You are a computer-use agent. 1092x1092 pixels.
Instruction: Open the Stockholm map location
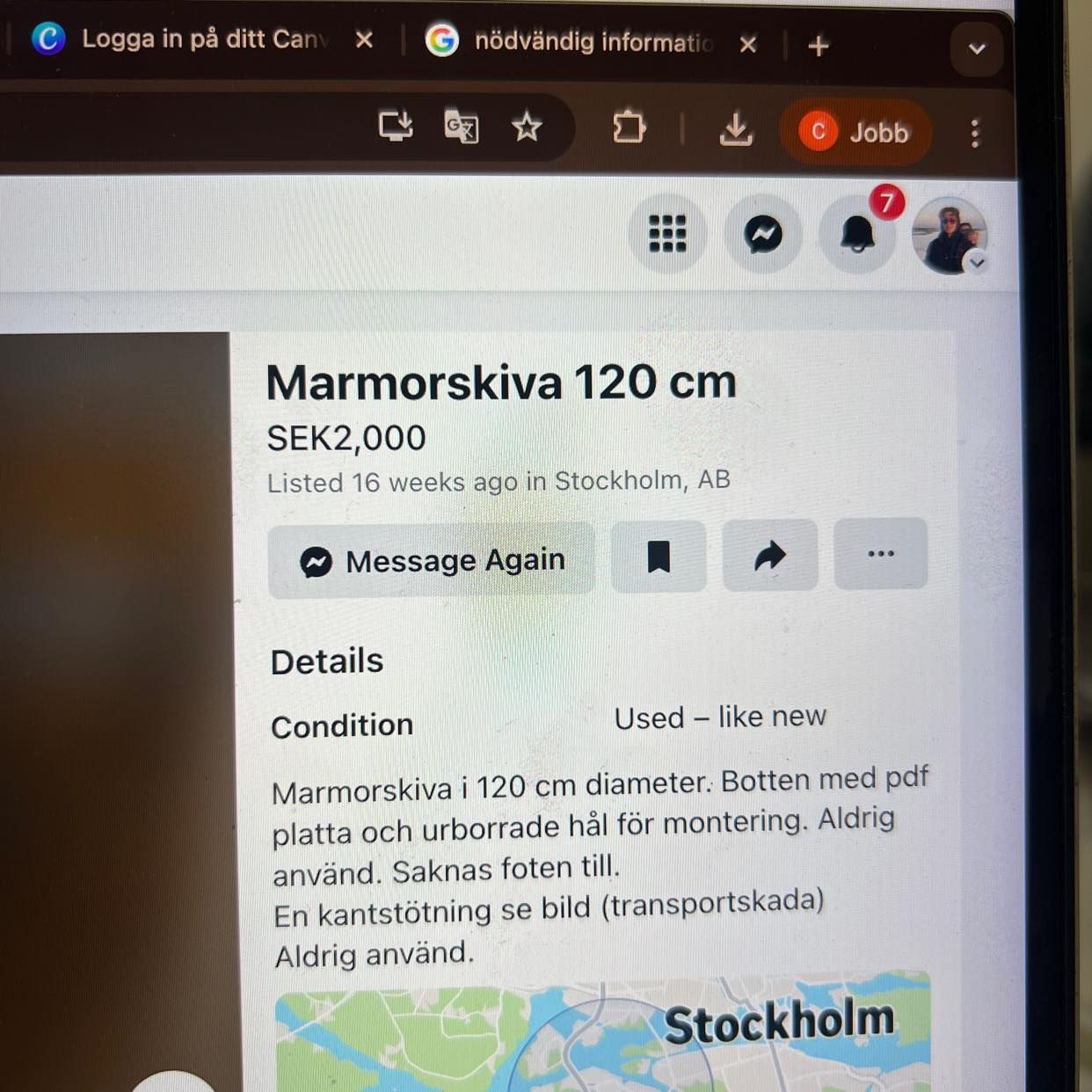[x=602, y=1033]
